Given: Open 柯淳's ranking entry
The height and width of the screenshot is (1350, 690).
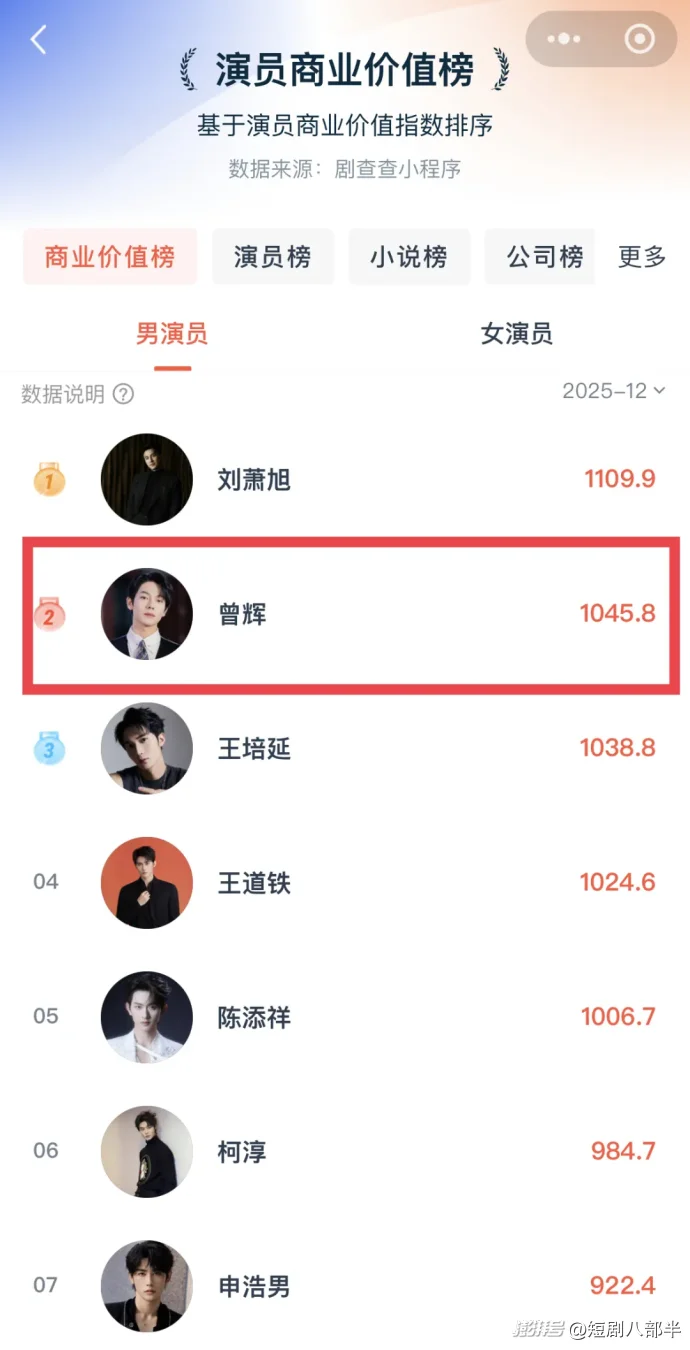Looking at the screenshot, I should (x=242, y=1151).
